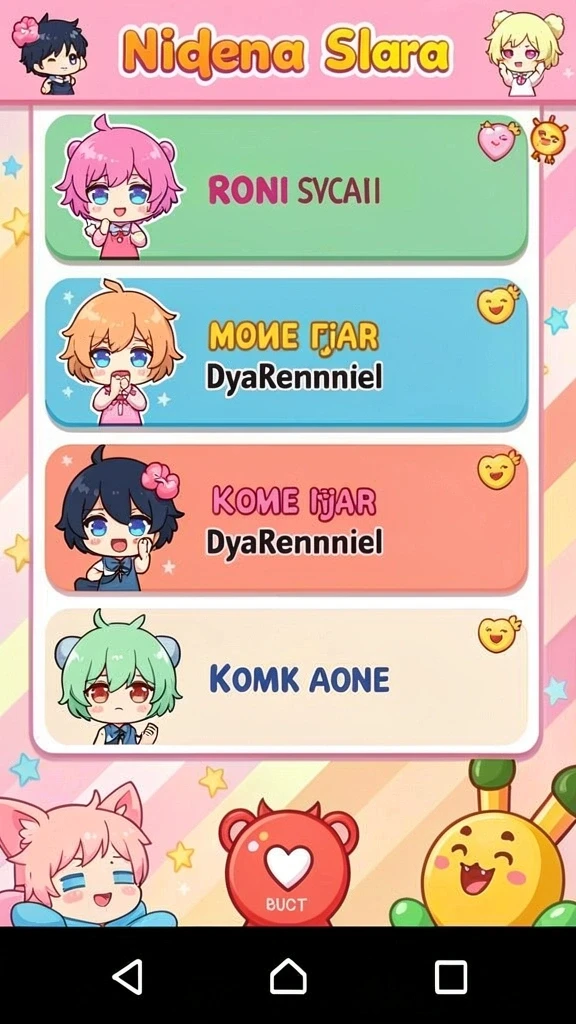Select the MONE FJAR card
This screenshot has width=576, height=1024.
(286, 353)
